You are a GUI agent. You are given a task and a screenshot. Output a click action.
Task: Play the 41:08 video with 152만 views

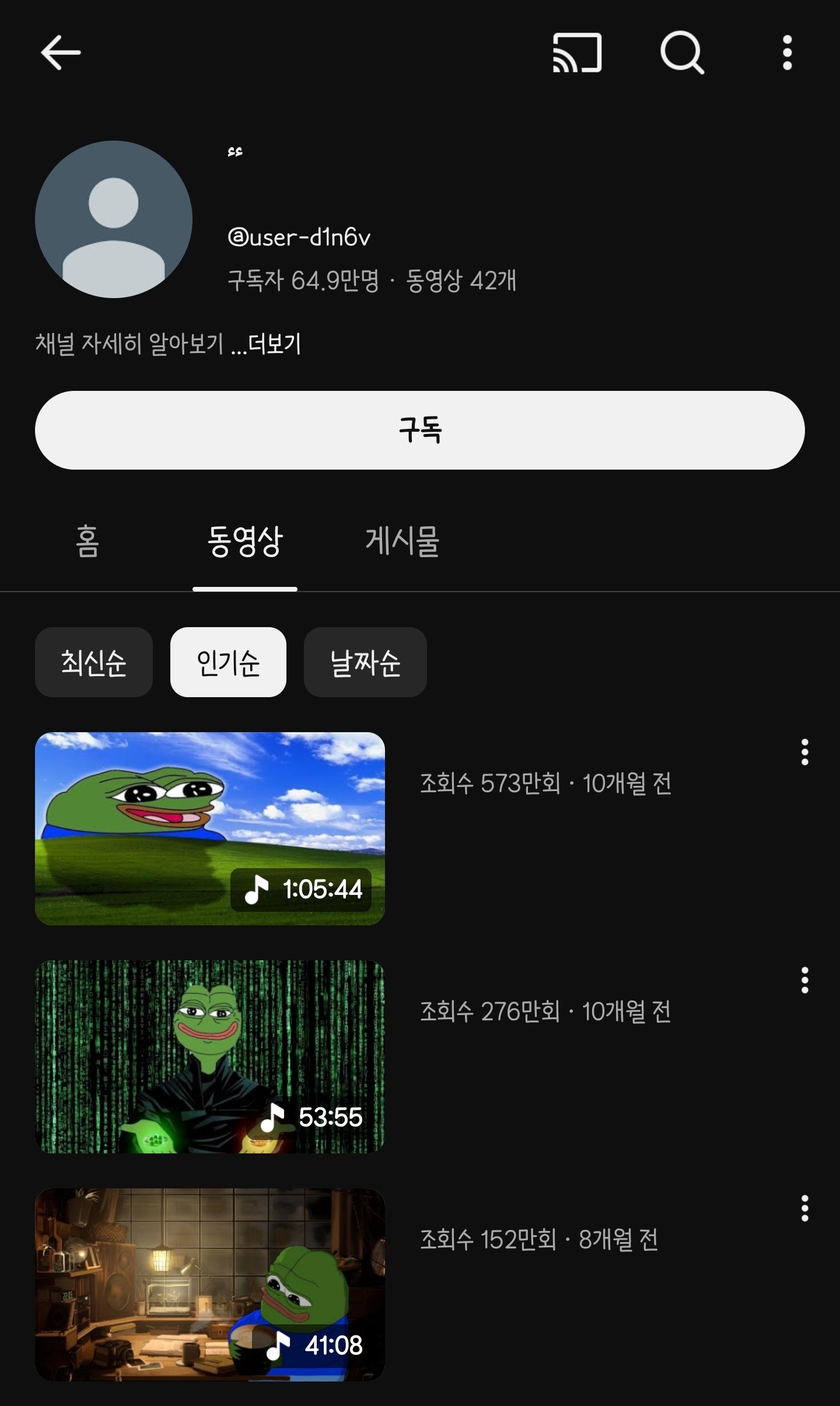tap(210, 1285)
